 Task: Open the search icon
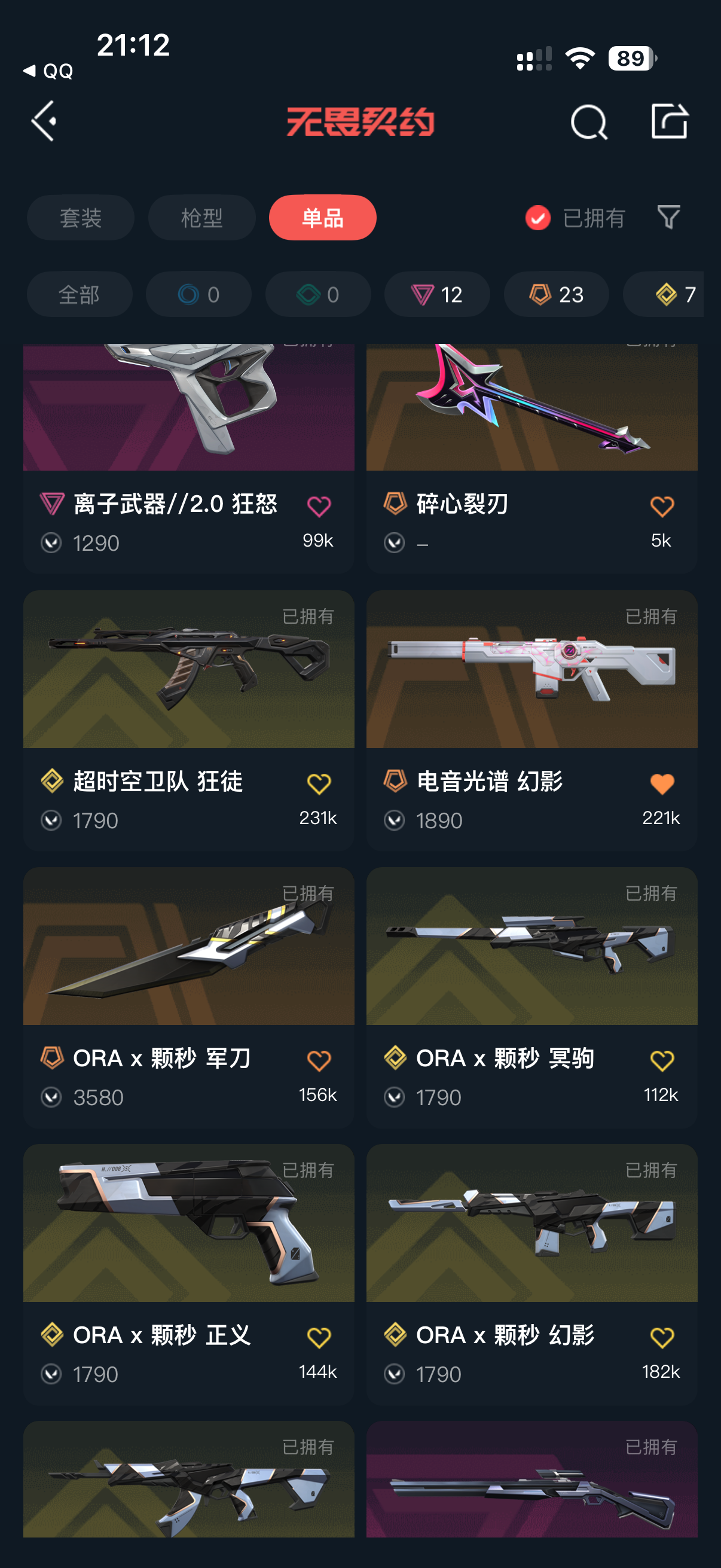(x=588, y=123)
